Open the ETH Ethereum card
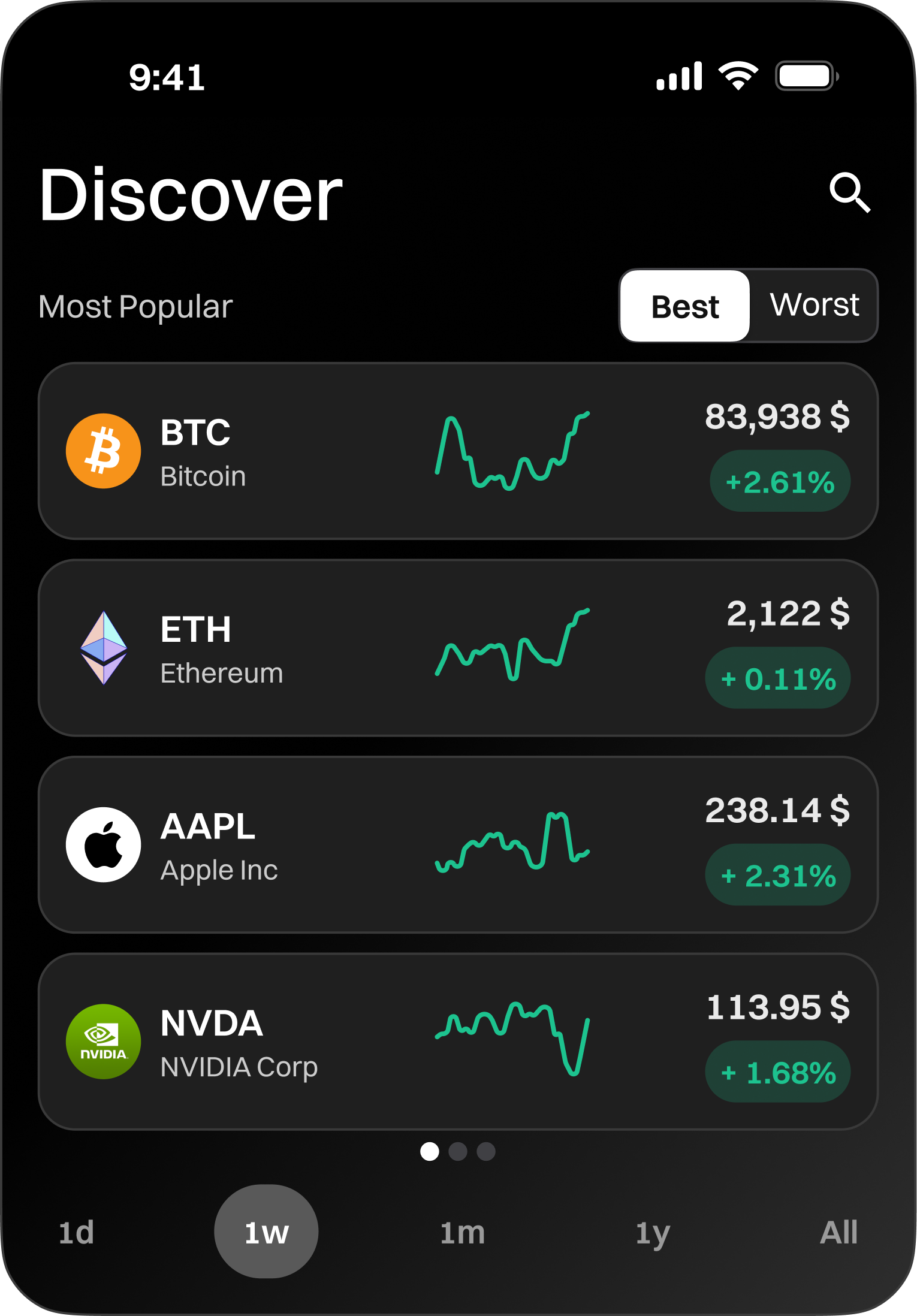The image size is (917, 1316). click(x=458, y=647)
